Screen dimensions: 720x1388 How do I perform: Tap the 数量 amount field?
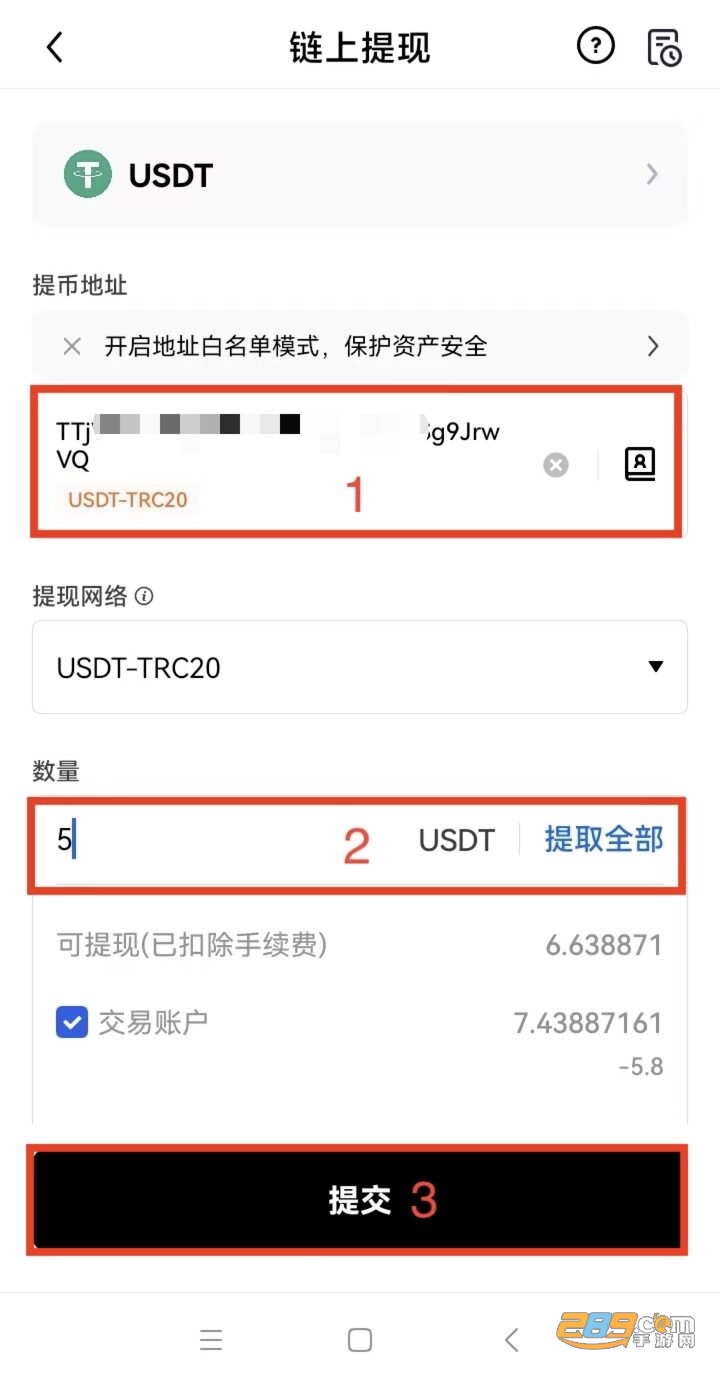(x=200, y=840)
